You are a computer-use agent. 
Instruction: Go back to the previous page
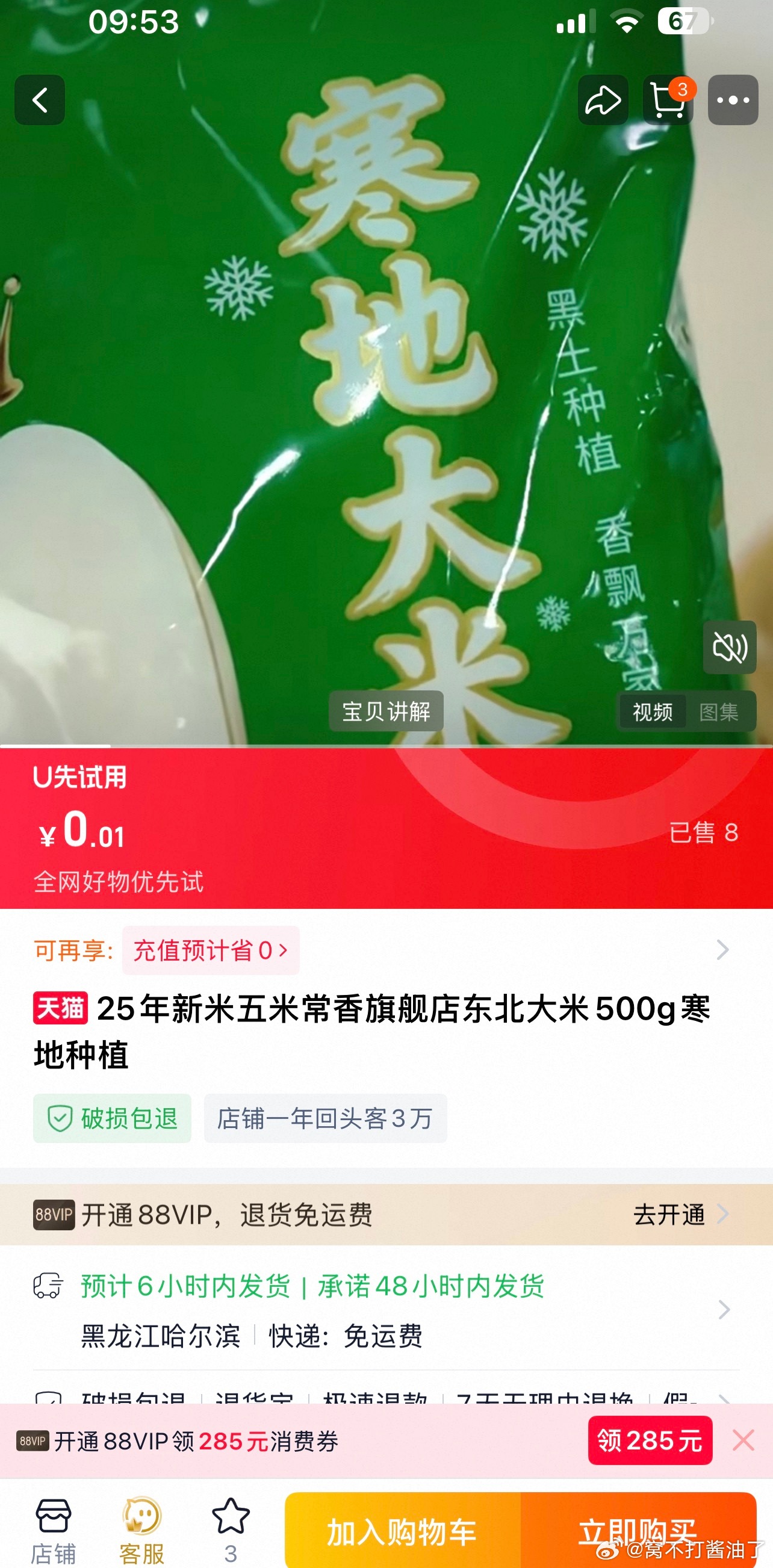40,100
